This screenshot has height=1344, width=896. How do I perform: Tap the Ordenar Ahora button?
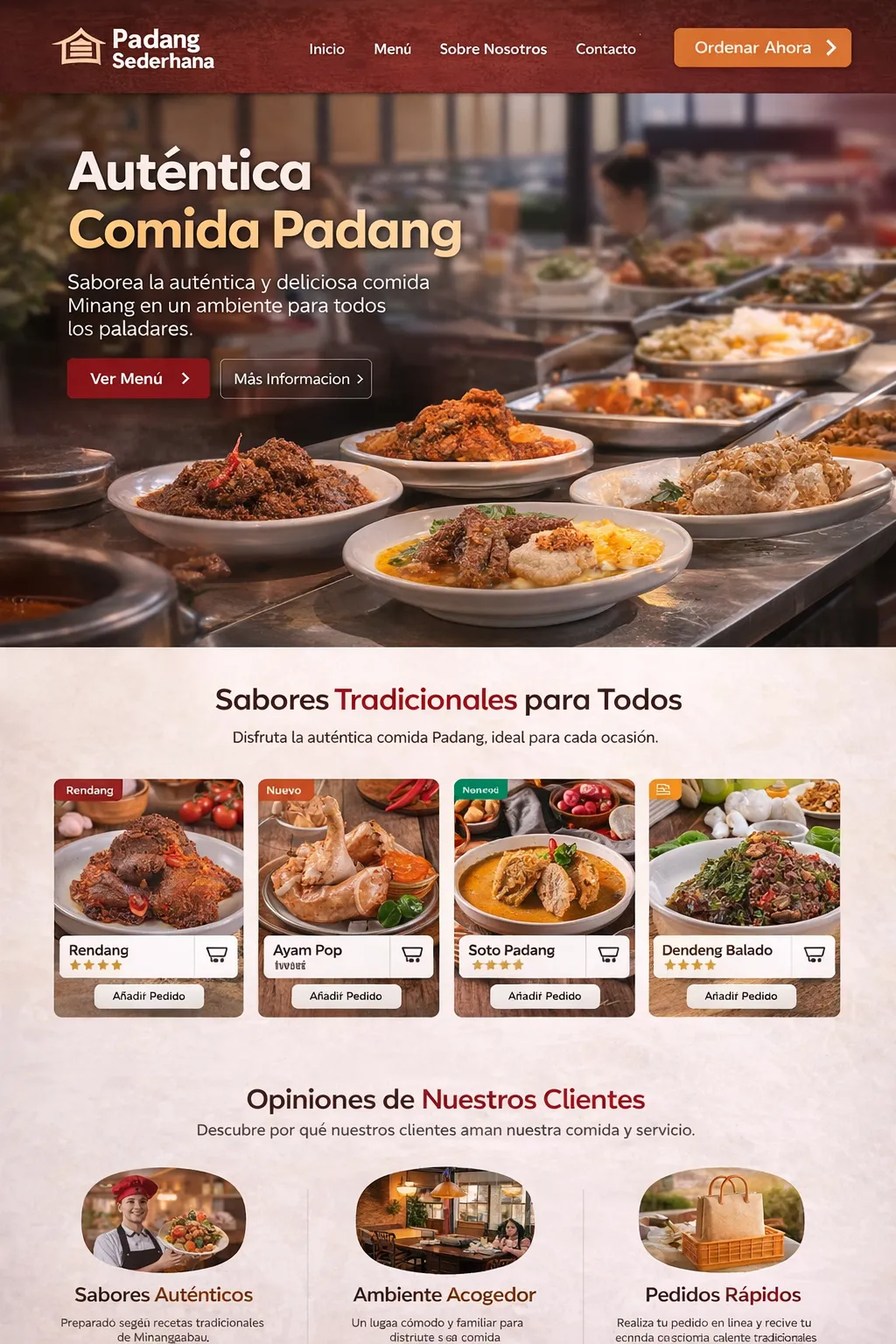click(761, 48)
